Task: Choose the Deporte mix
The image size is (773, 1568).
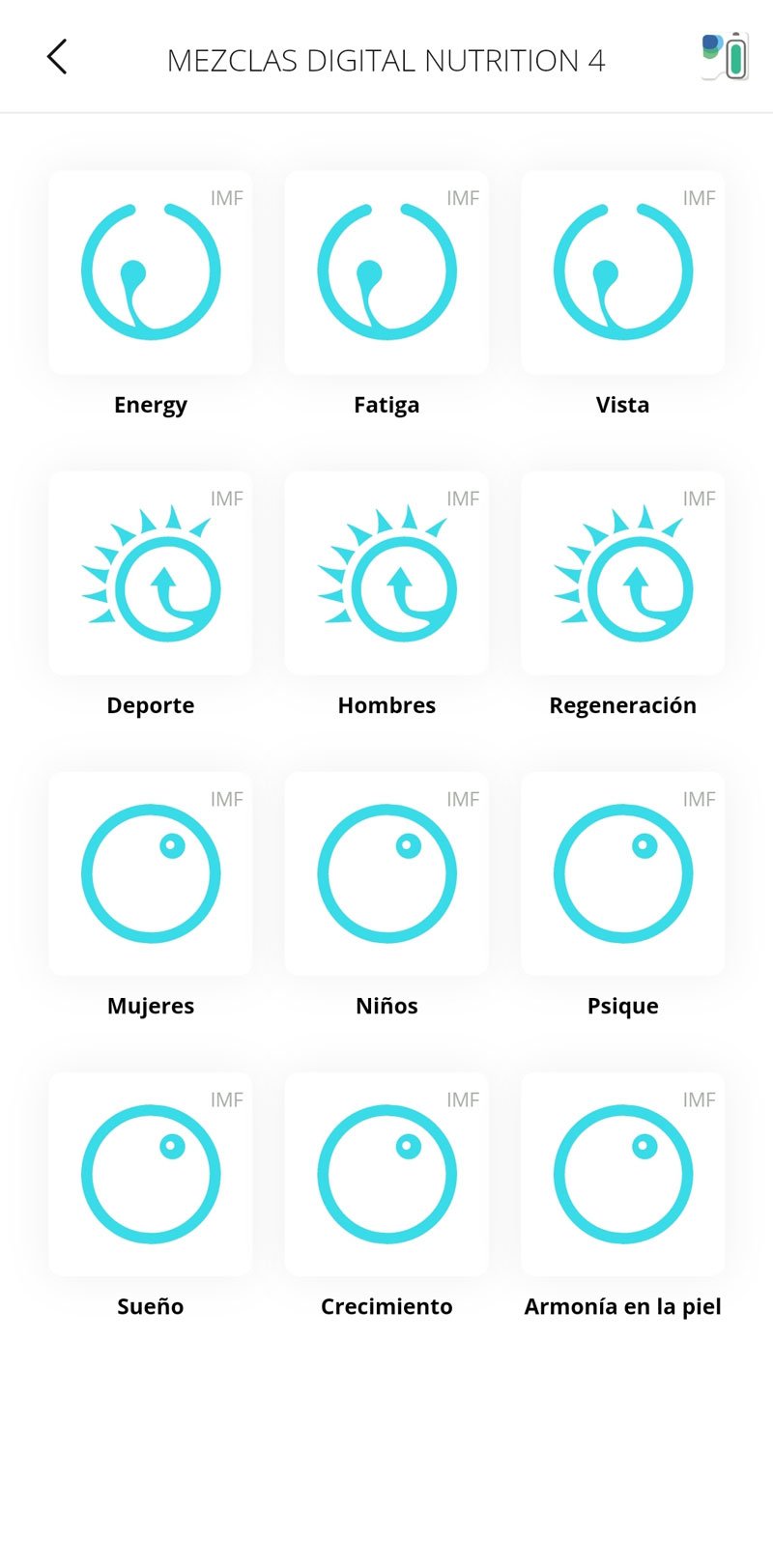Action: tap(151, 574)
